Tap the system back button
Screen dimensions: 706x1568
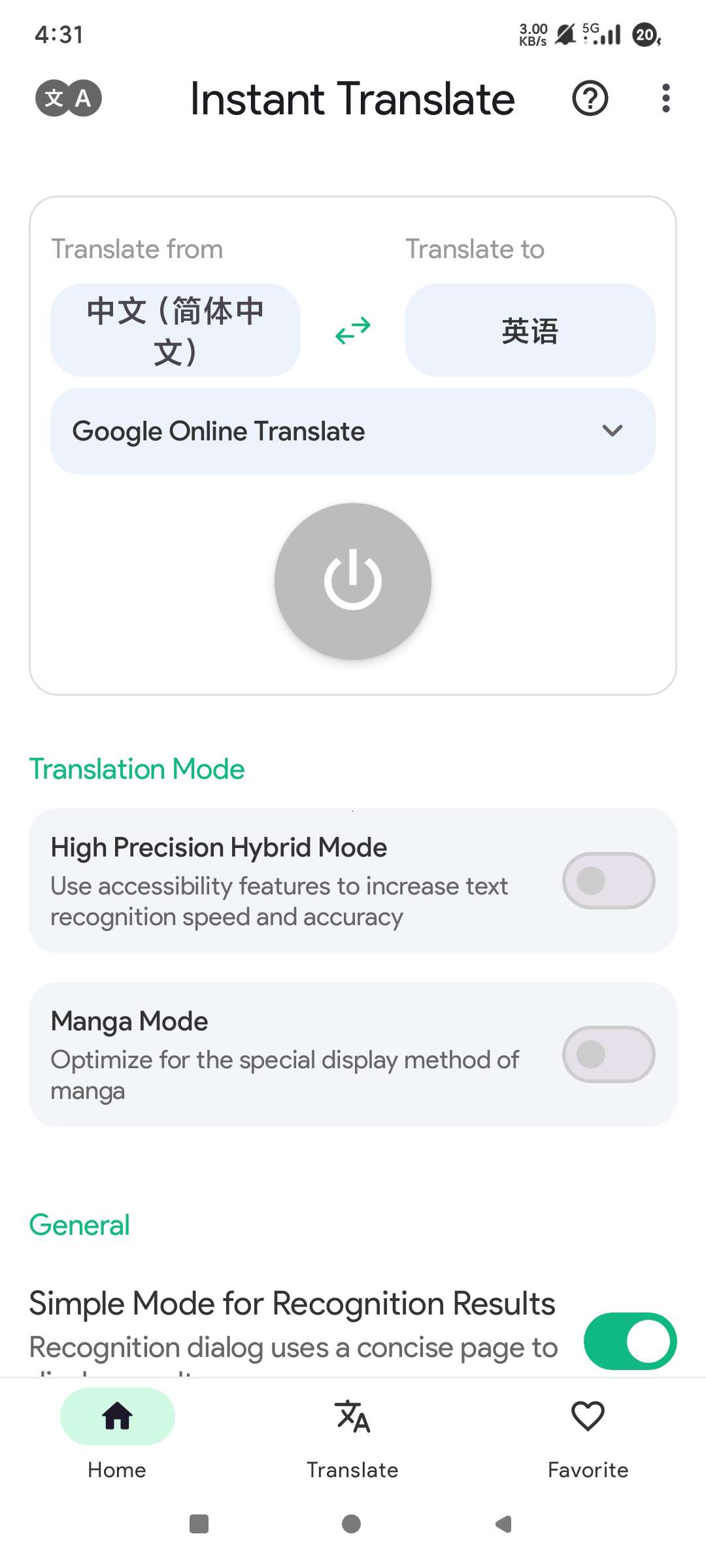(503, 1524)
